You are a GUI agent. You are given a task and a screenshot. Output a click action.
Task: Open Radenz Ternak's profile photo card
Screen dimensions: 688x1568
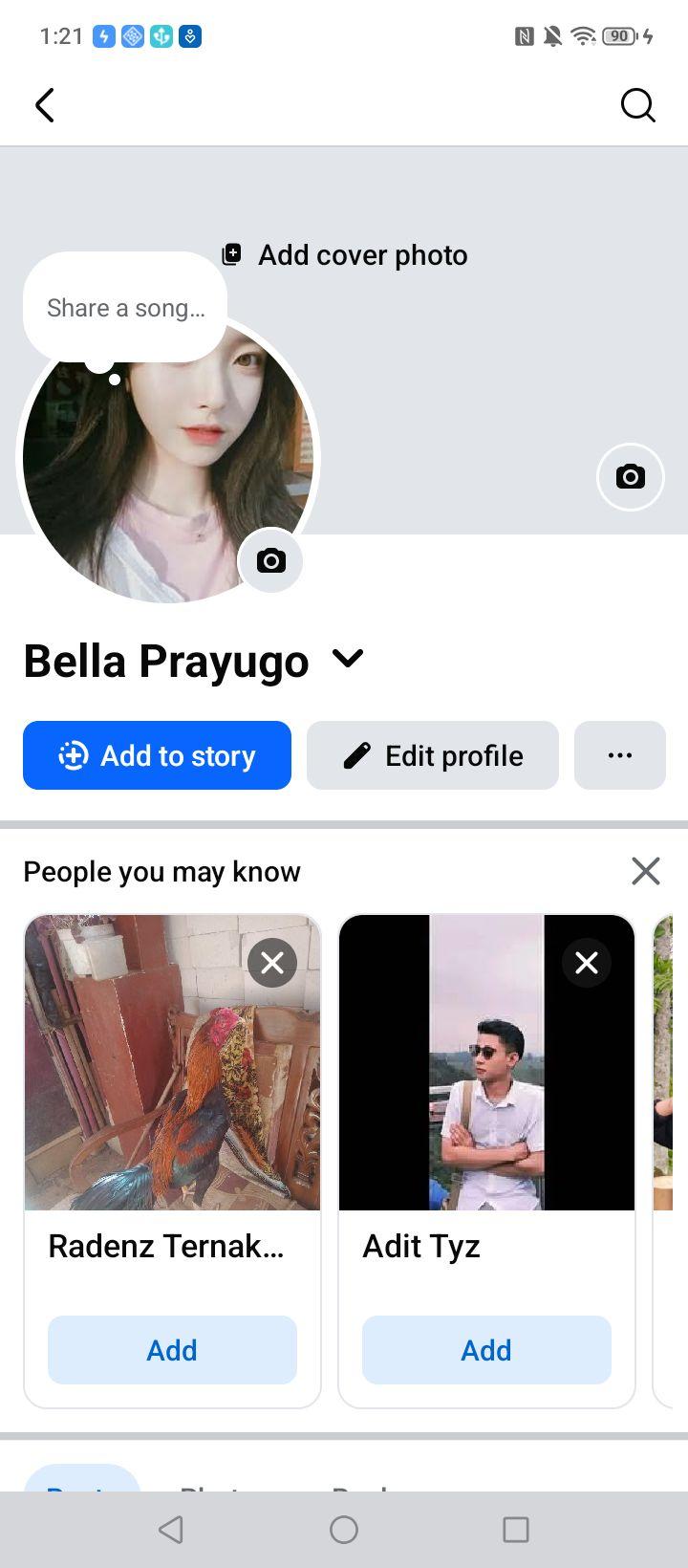click(x=172, y=1062)
